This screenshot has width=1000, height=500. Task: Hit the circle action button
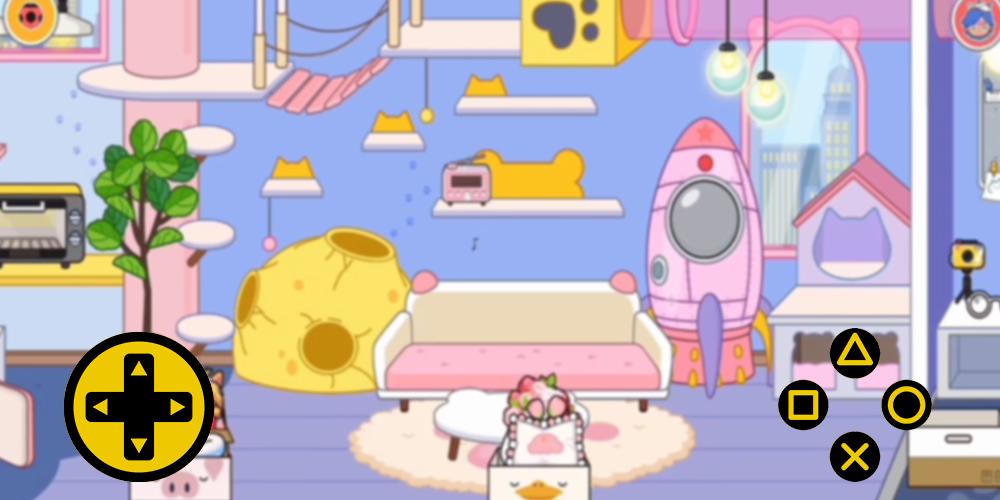coord(906,405)
